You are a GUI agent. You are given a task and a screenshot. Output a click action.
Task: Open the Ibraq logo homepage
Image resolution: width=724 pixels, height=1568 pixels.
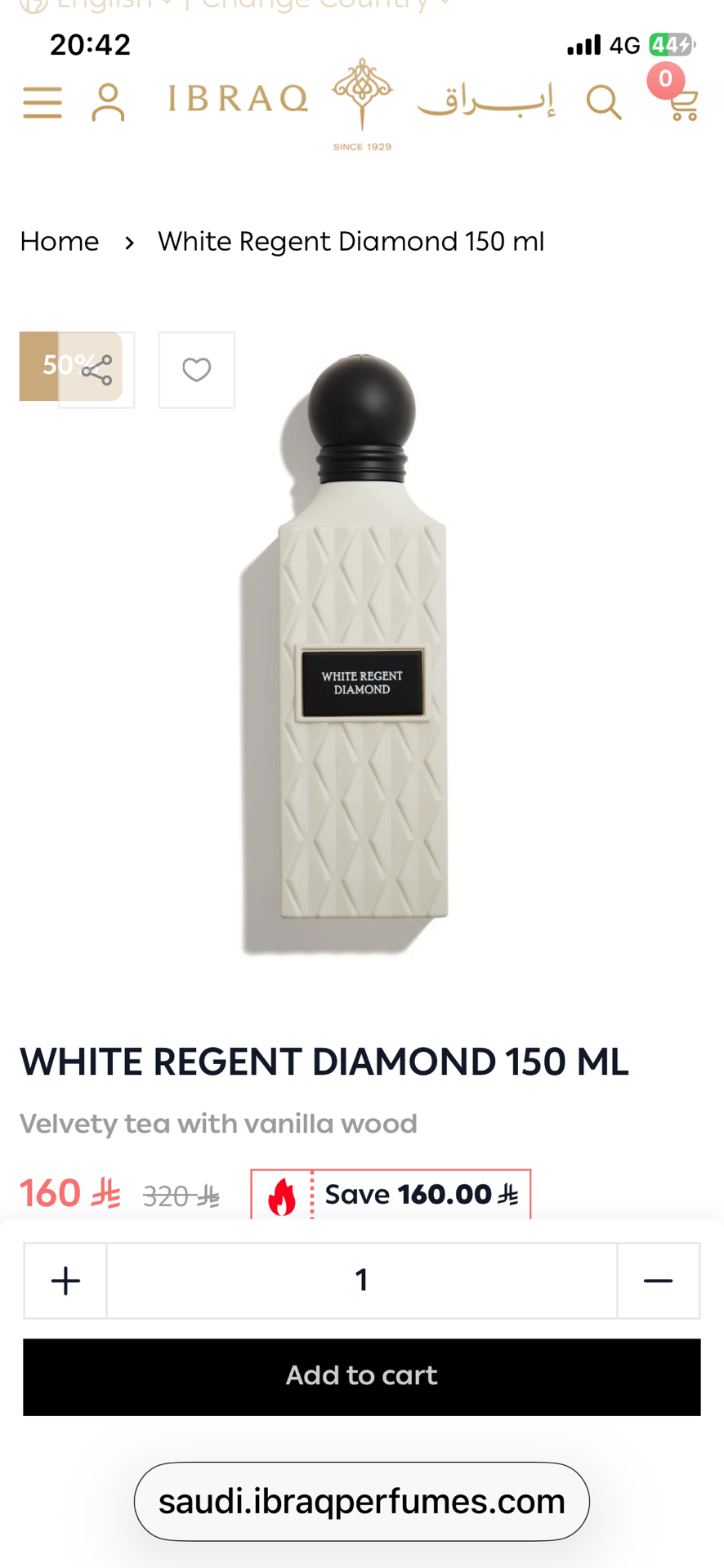(x=362, y=104)
